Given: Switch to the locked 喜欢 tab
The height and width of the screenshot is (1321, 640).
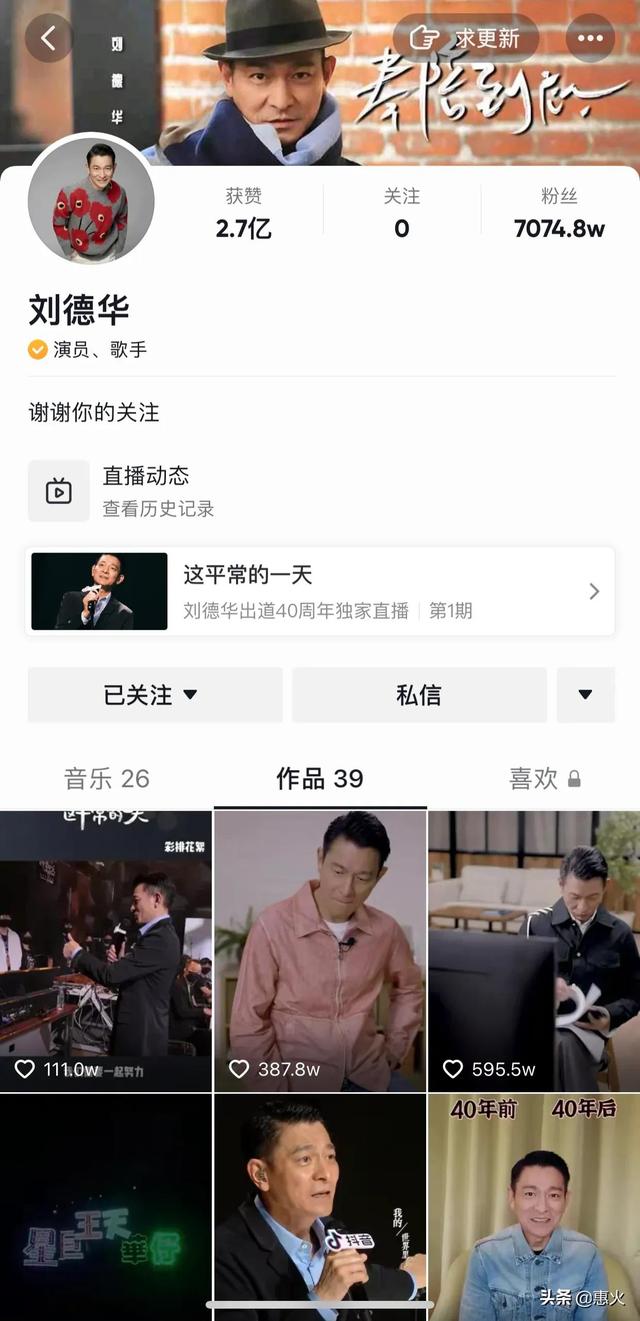Looking at the screenshot, I should click(544, 779).
